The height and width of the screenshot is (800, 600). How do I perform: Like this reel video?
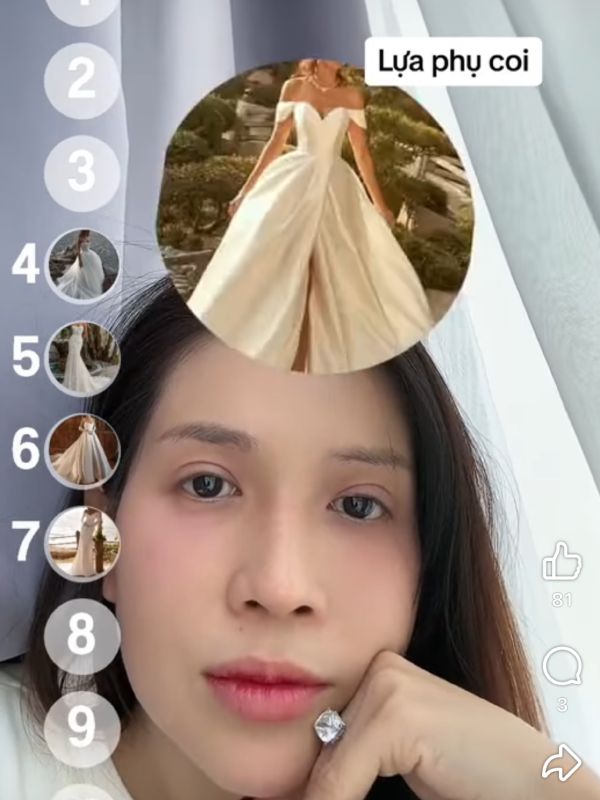[561, 564]
